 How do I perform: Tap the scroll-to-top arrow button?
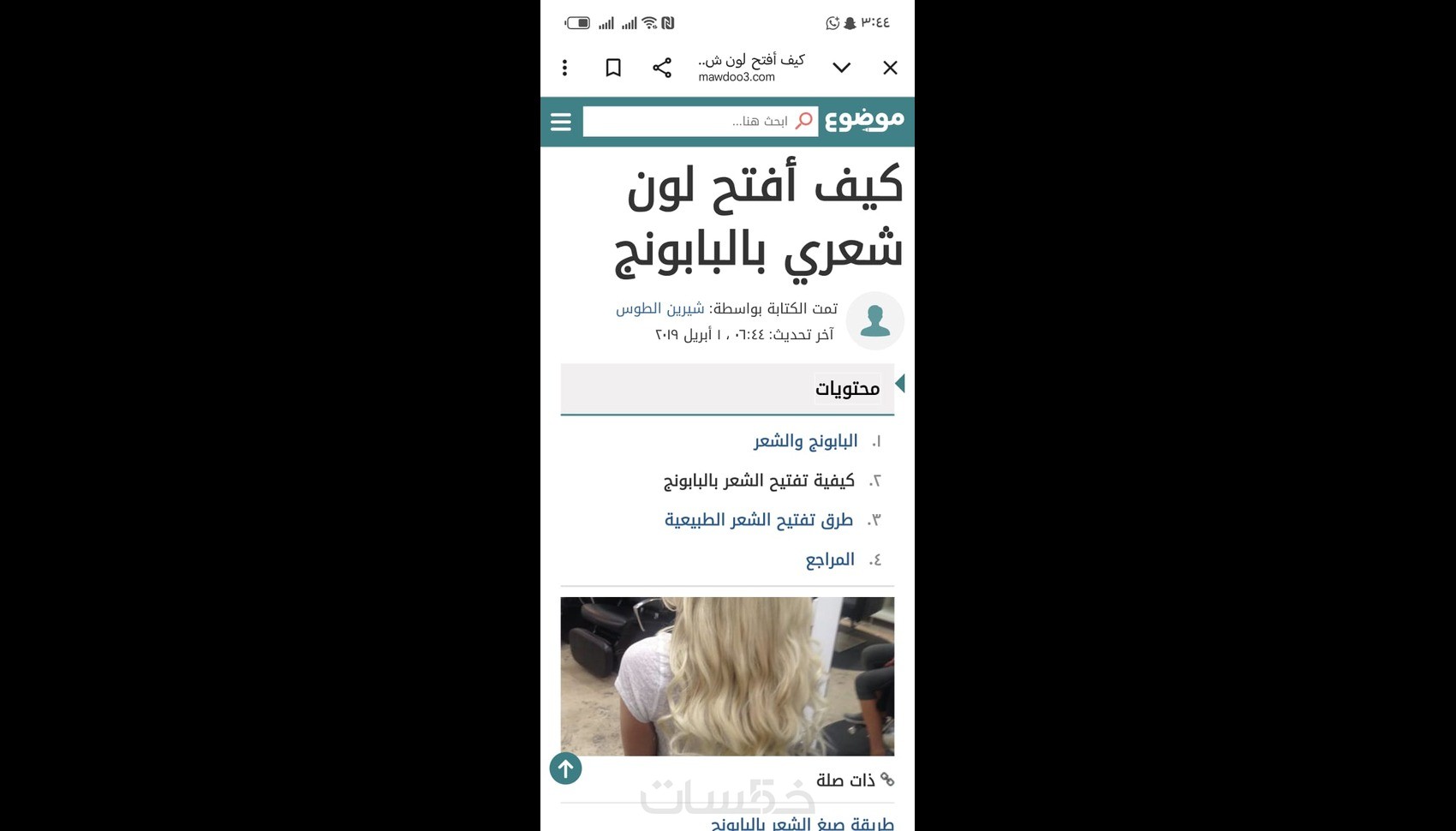click(x=565, y=768)
